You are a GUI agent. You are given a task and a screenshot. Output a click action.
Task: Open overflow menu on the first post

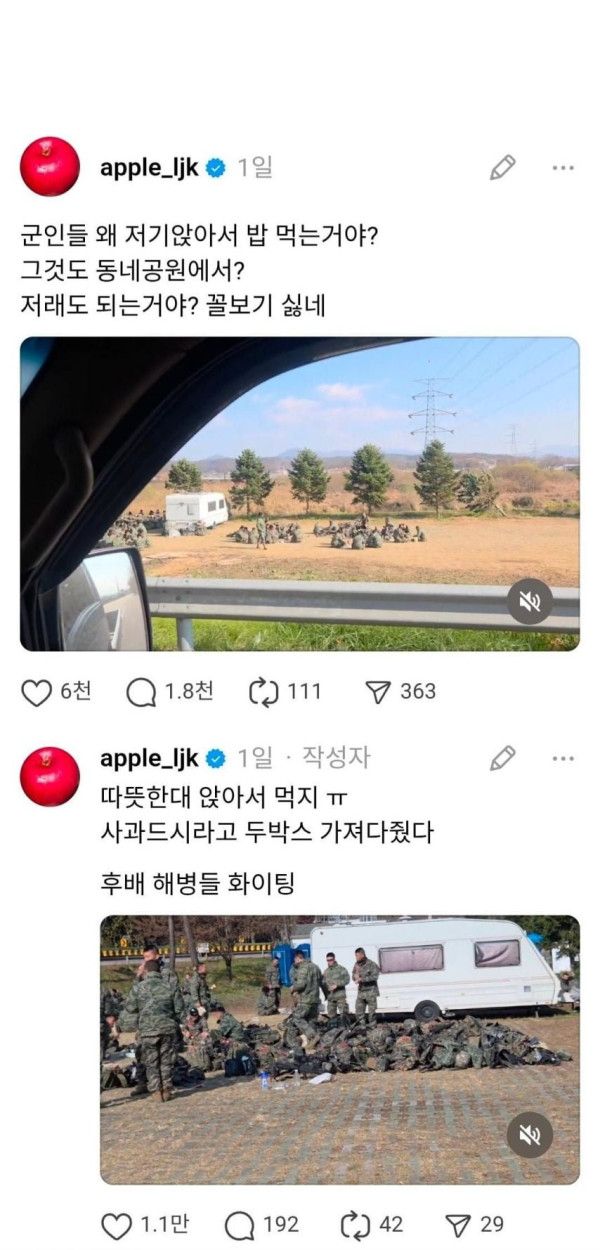(563, 168)
